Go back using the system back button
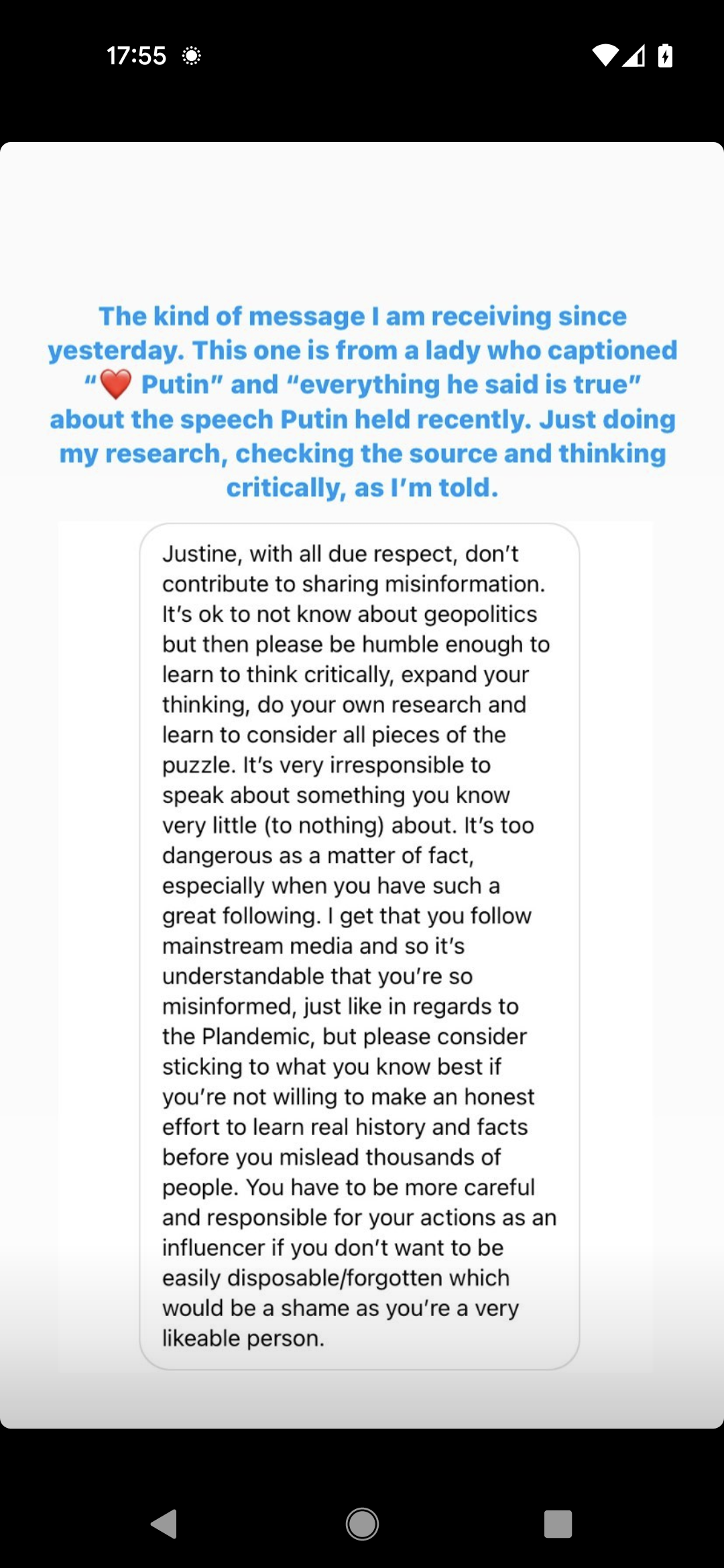The width and height of the screenshot is (724, 1568). (x=164, y=1524)
